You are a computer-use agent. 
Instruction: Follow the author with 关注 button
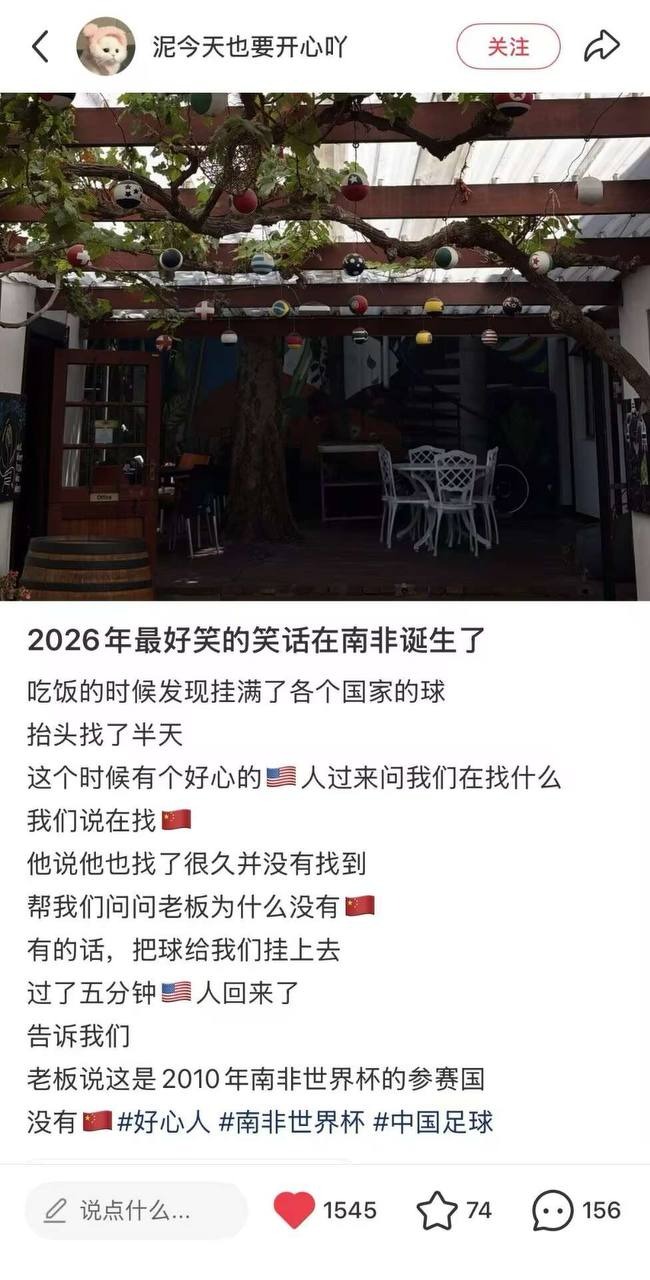508,47
